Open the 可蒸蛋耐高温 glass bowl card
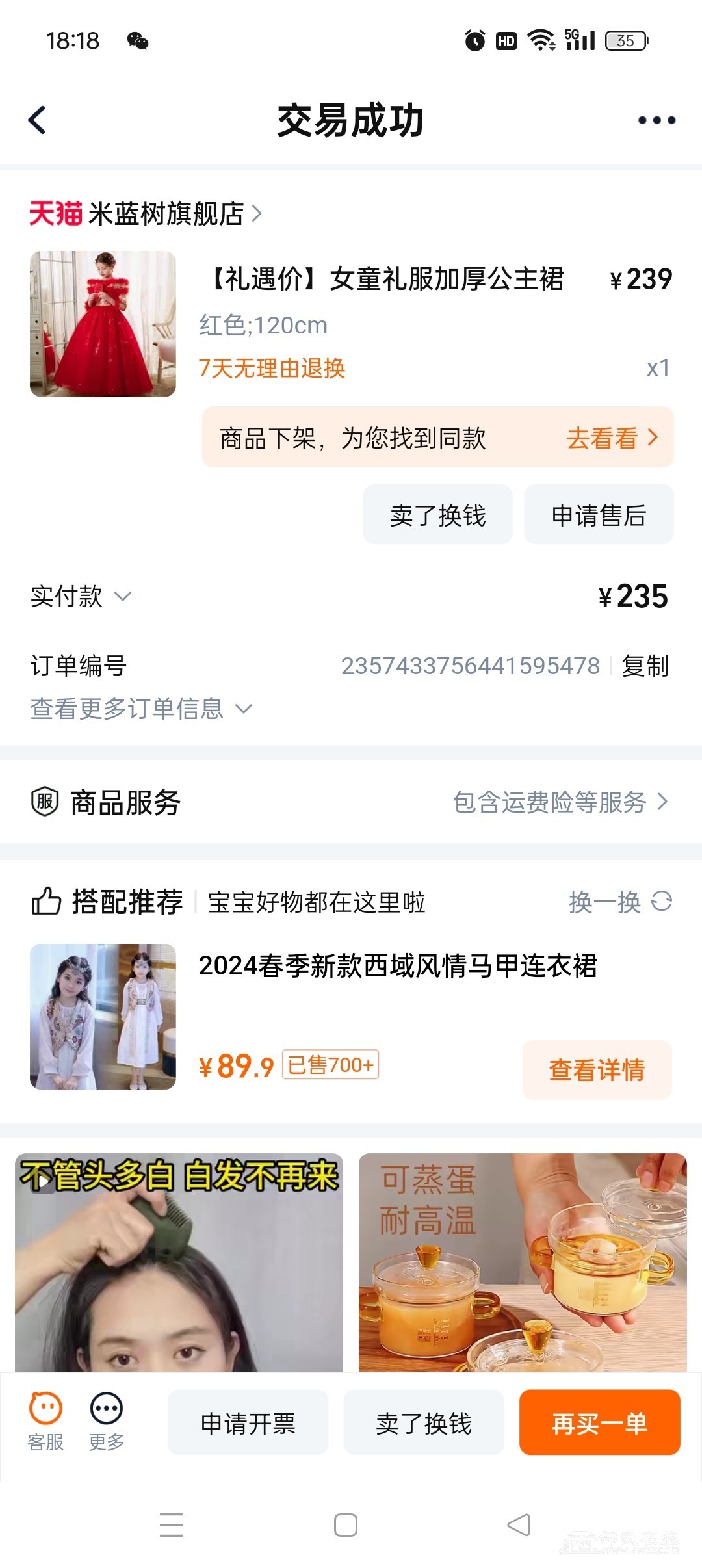 pos(523,1262)
